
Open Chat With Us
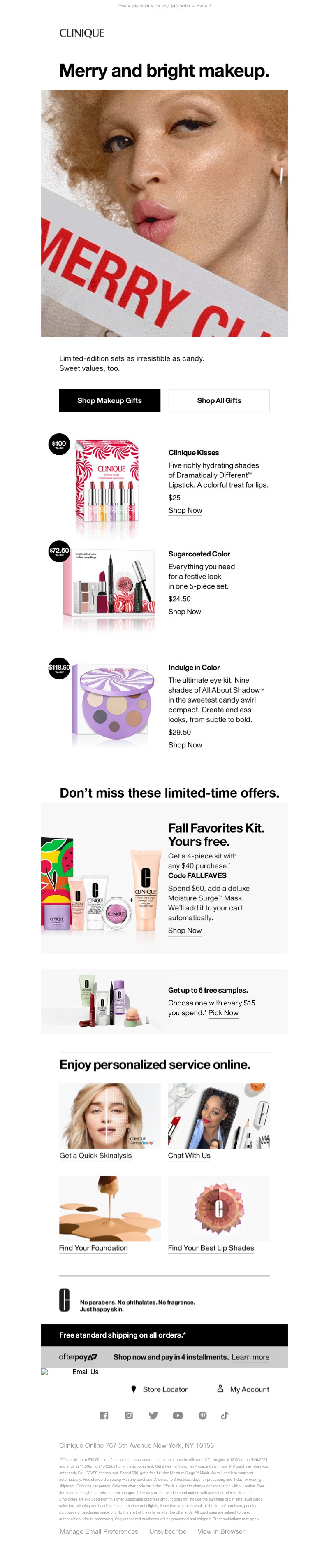tap(189, 1155)
